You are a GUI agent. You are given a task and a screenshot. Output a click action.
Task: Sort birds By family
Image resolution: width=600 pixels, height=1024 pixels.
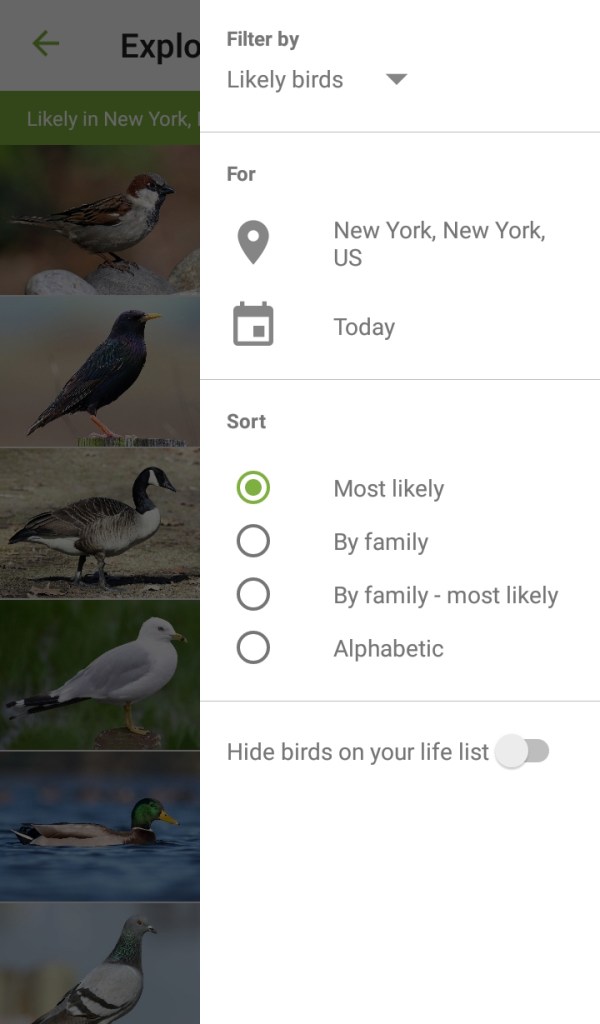[x=254, y=542]
